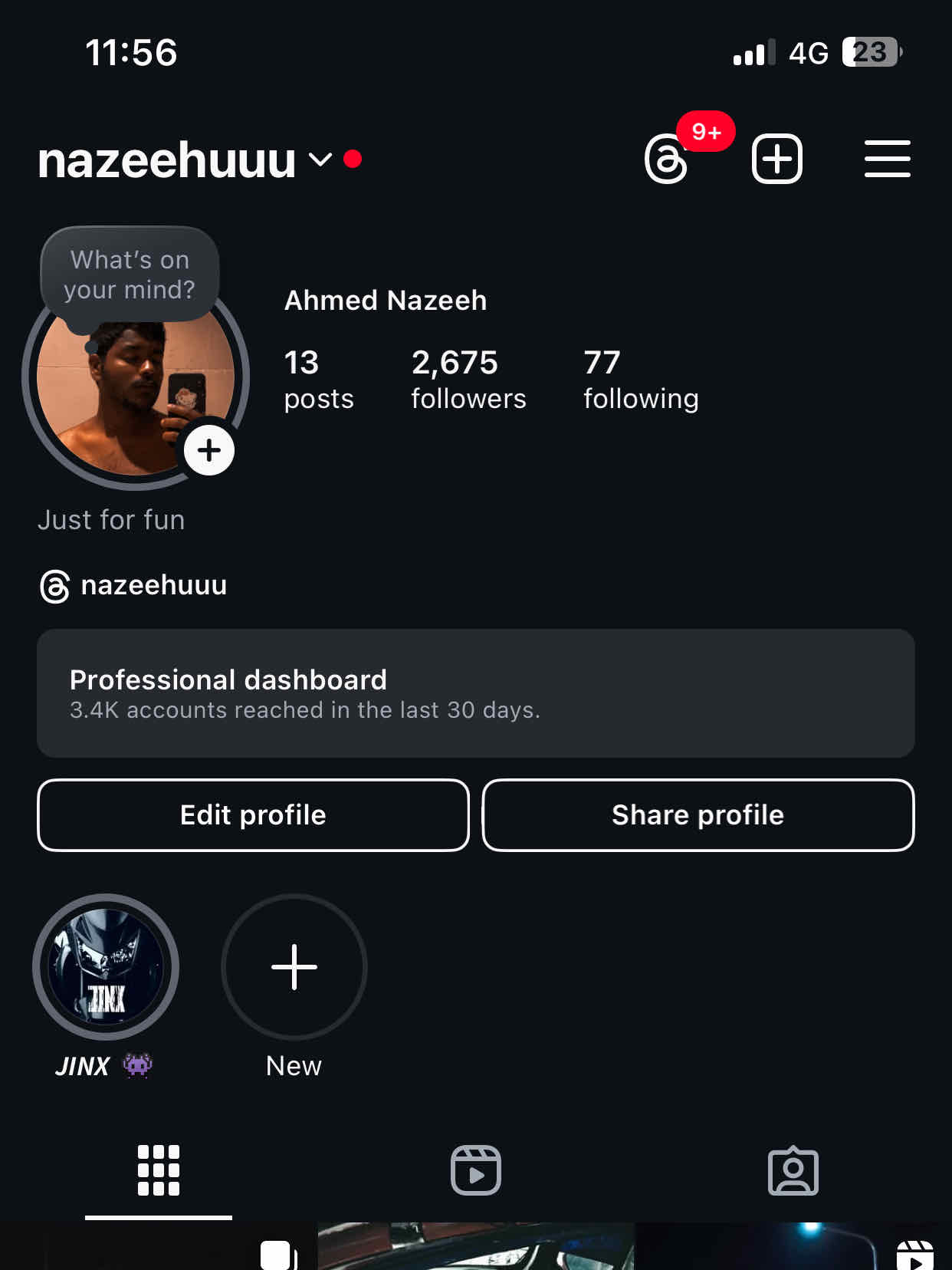Tap Edit profile

(253, 815)
